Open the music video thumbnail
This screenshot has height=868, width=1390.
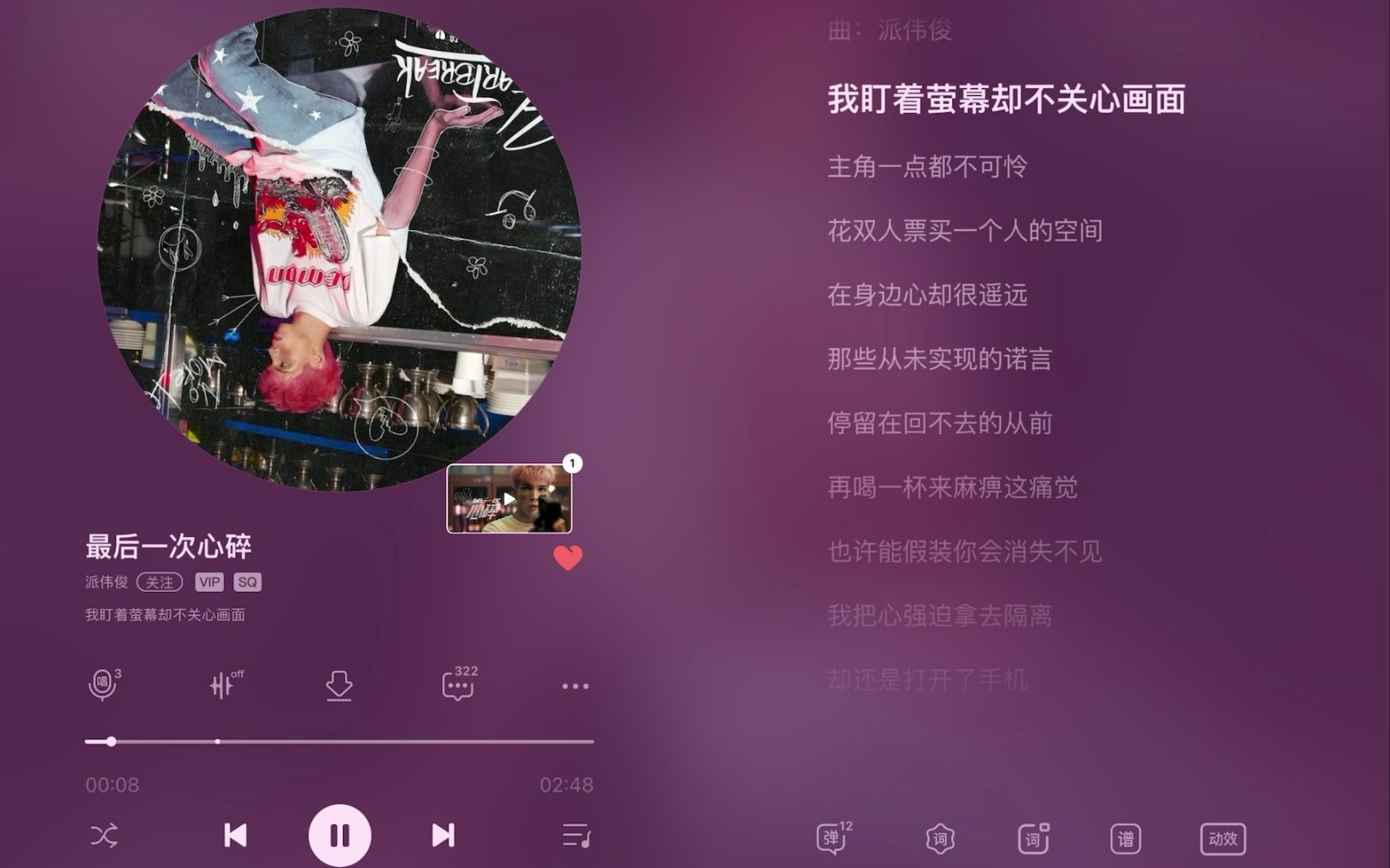tap(509, 498)
